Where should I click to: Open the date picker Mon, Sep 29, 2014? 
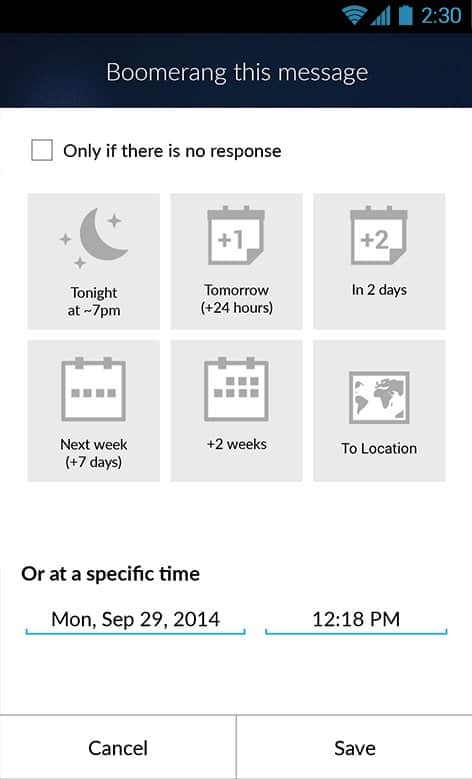point(136,620)
